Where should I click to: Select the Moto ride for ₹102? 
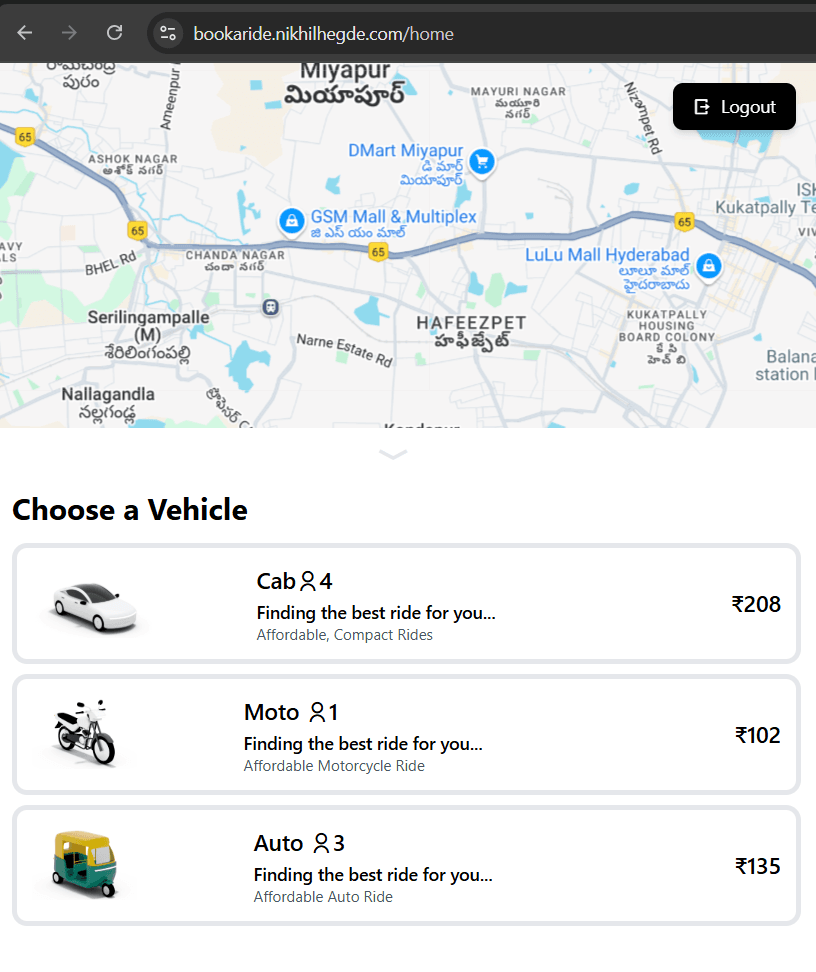pyautogui.click(x=408, y=734)
